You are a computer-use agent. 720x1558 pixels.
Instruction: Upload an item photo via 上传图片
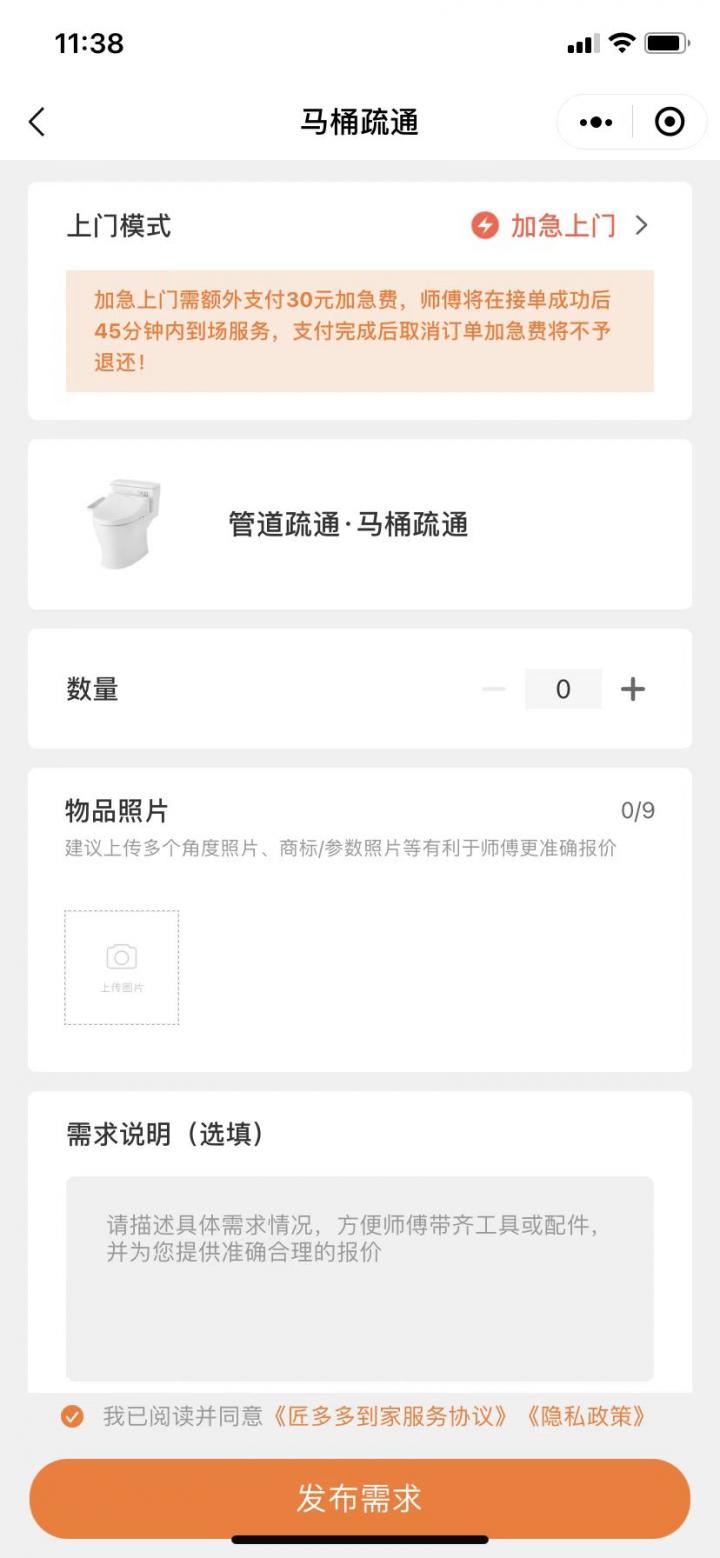coord(122,967)
